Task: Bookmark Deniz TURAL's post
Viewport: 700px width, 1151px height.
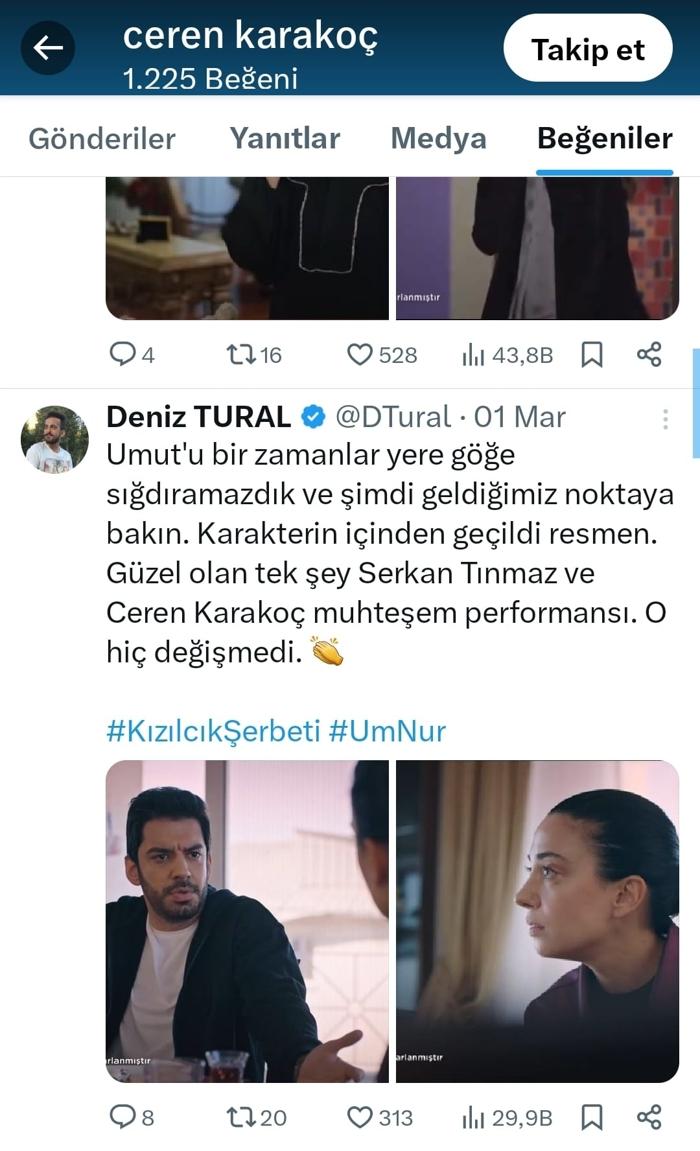Action: (x=592, y=1117)
